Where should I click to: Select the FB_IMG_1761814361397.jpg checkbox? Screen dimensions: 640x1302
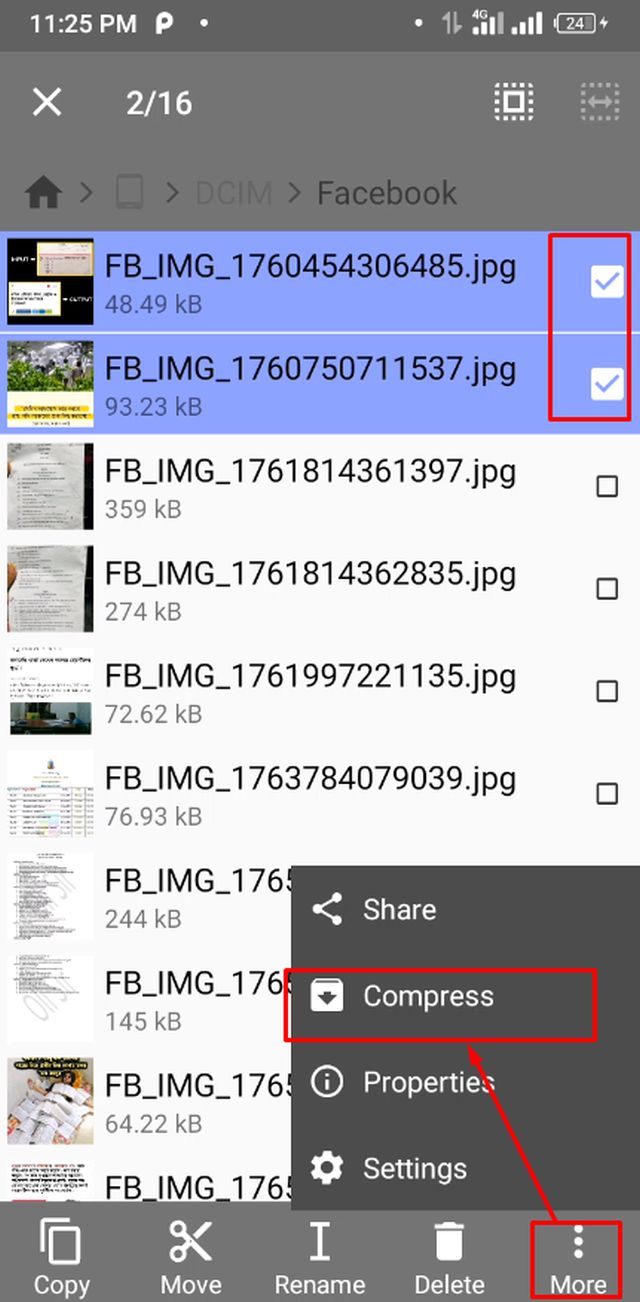[607, 487]
